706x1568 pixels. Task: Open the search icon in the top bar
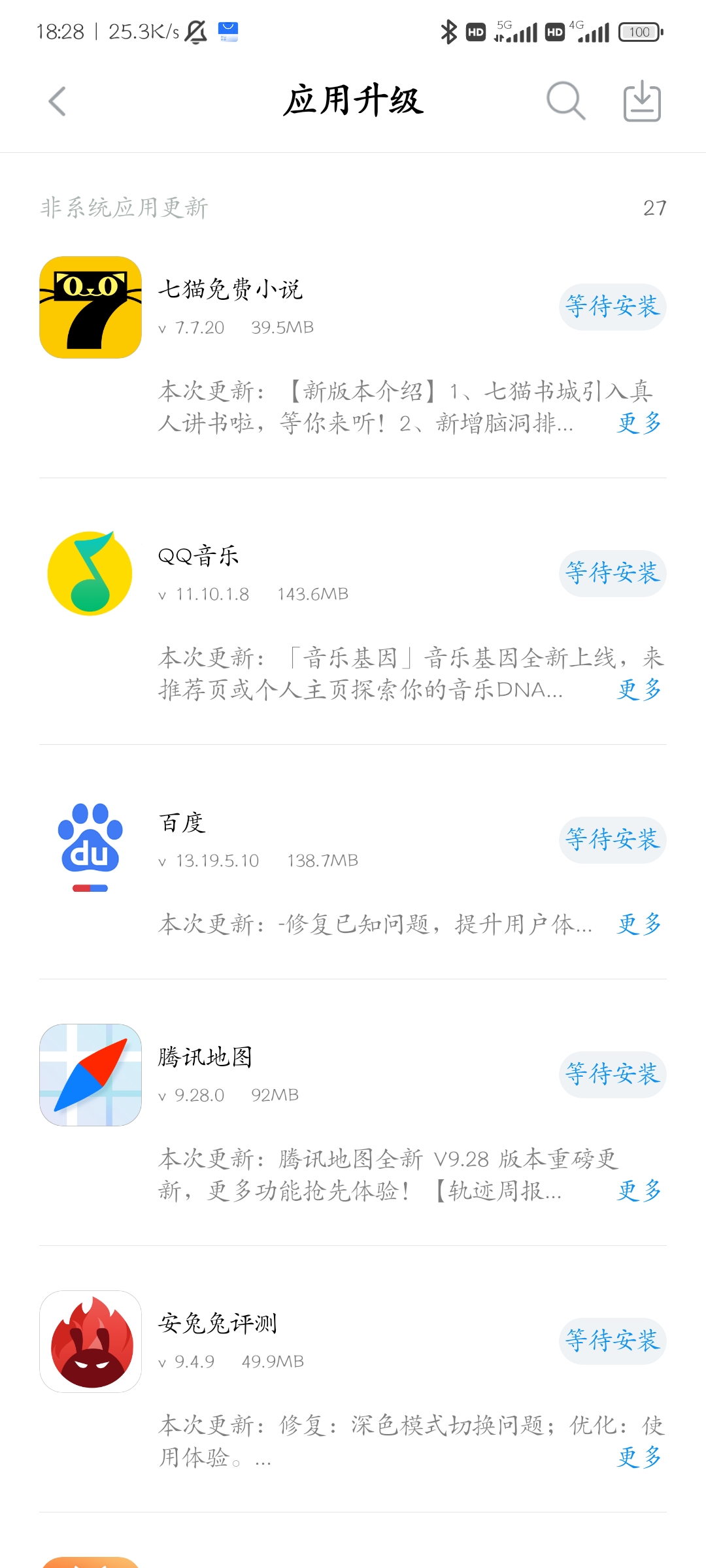tap(565, 101)
